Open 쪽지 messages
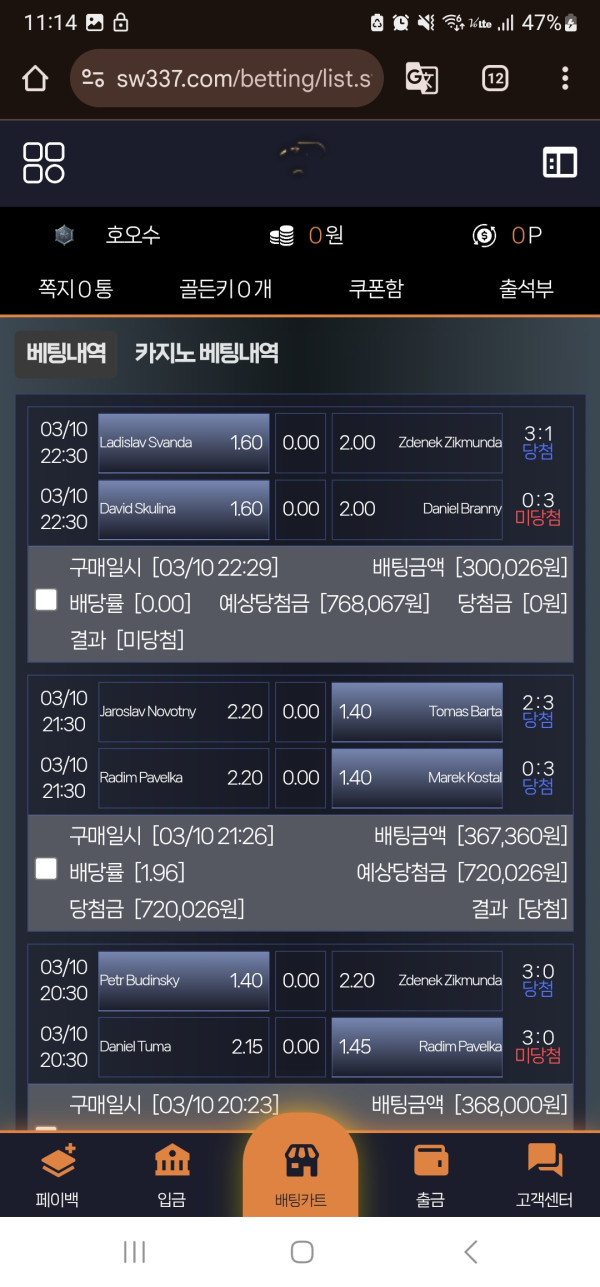 (75, 289)
